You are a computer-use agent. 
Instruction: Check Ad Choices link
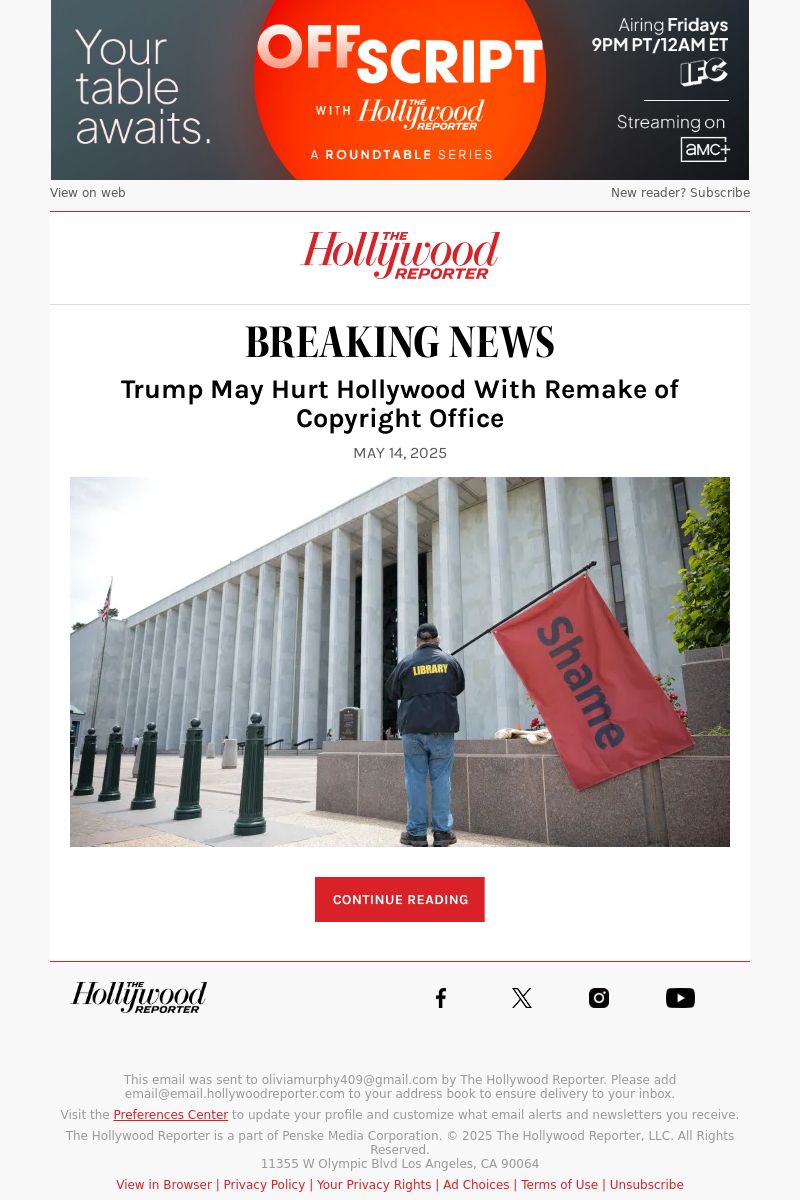[x=476, y=1185]
